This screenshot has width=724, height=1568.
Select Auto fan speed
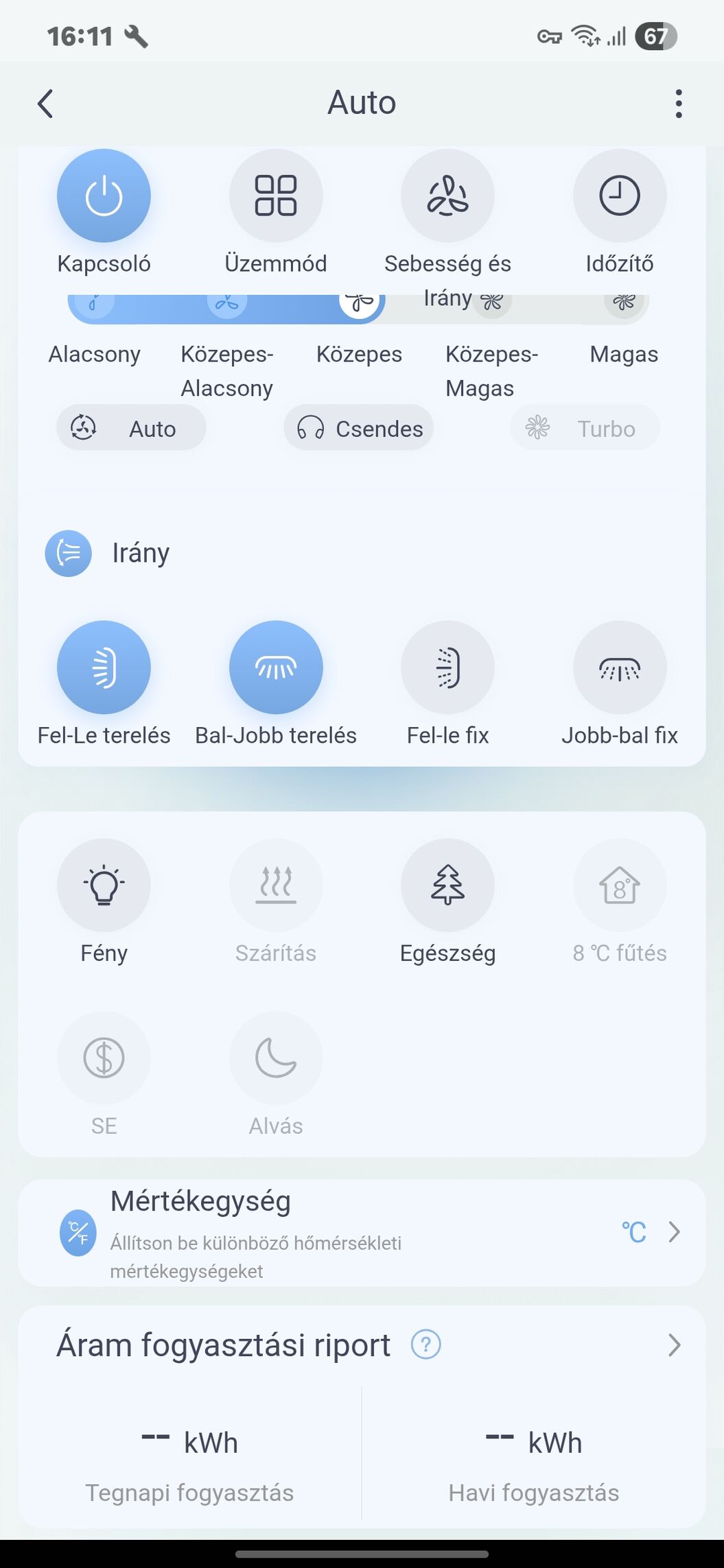click(131, 428)
